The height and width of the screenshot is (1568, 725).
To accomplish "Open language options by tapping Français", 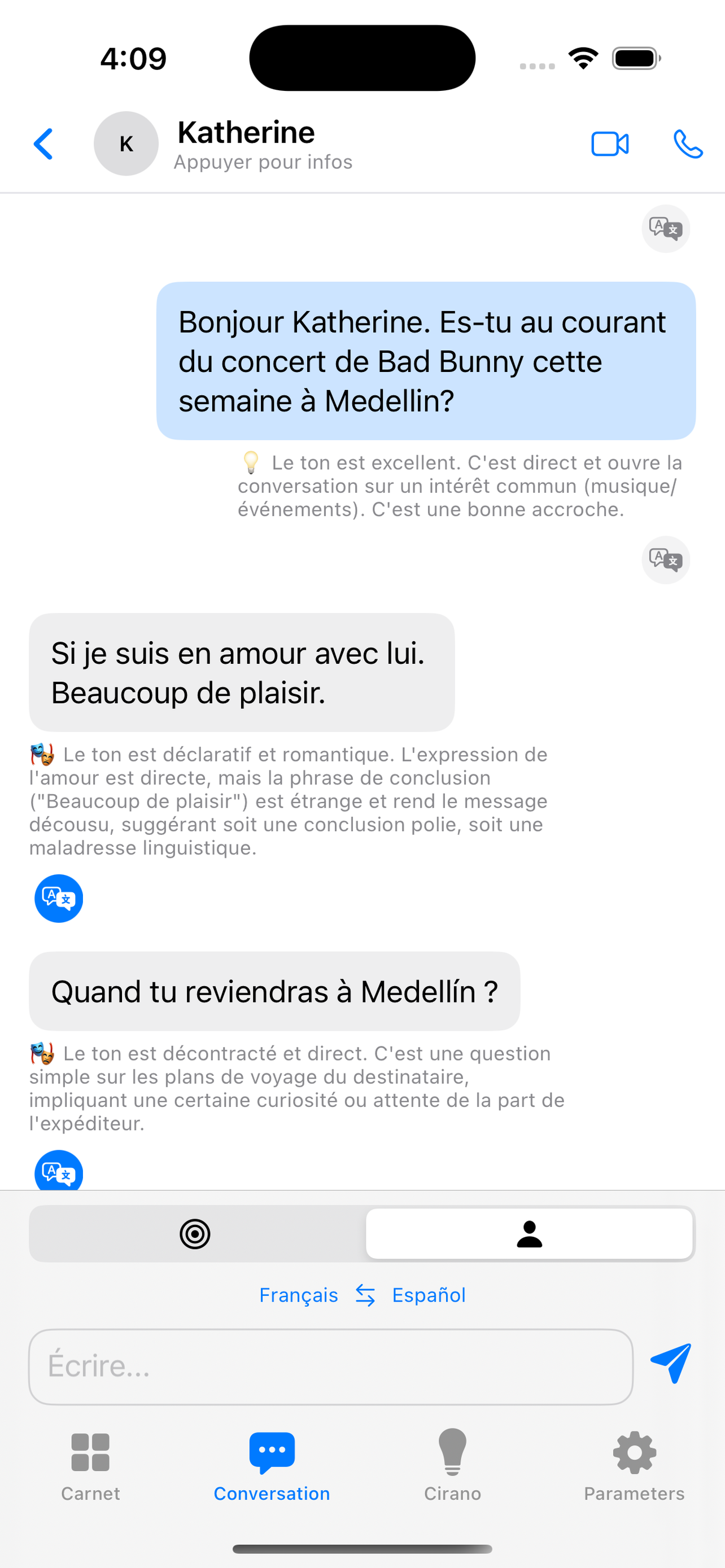I will click(x=299, y=1295).
